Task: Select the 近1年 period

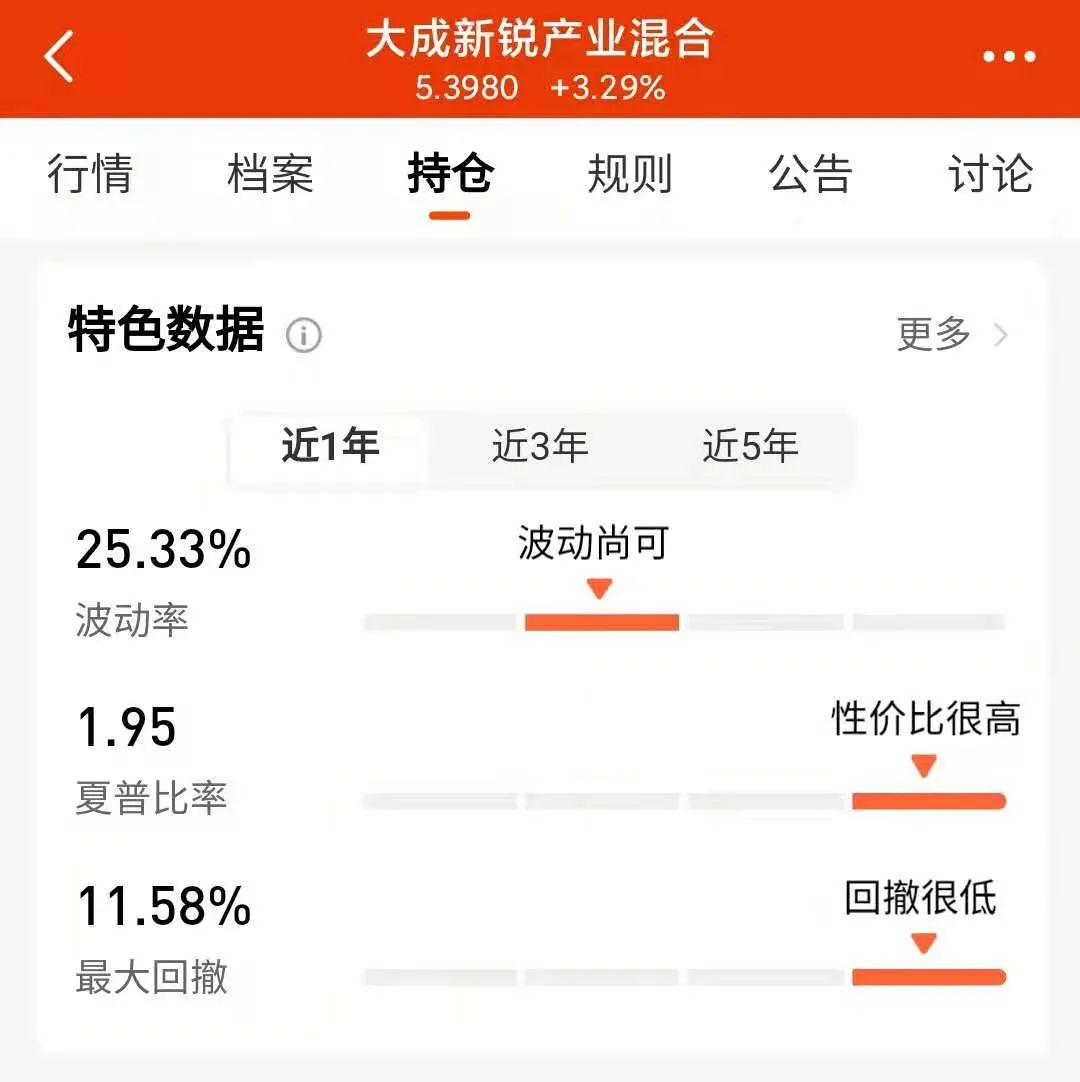Action: tap(331, 446)
